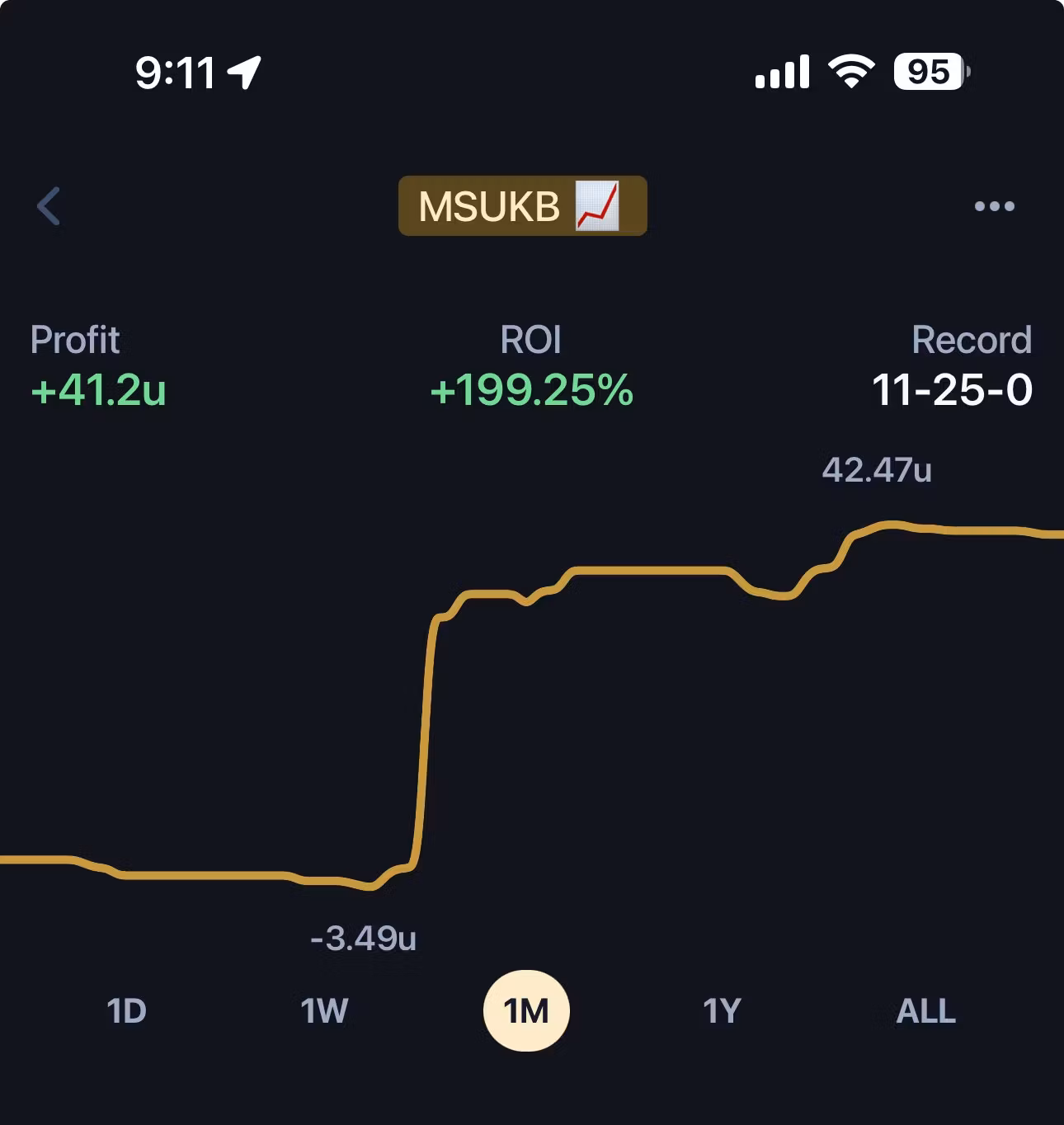This screenshot has width=1064, height=1125.
Task: View ALL time profit history
Action: click(925, 1011)
